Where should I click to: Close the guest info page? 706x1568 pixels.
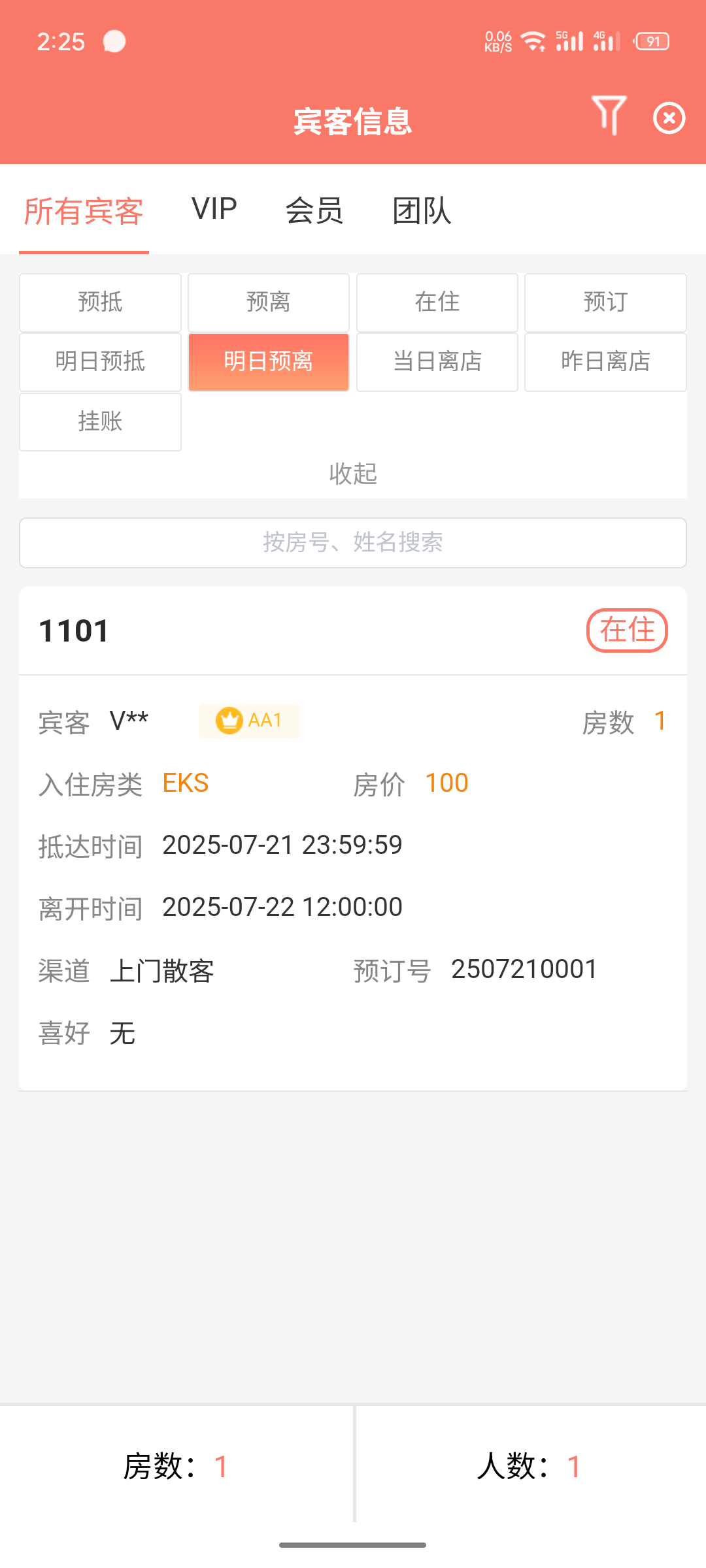(x=669, y=118)
